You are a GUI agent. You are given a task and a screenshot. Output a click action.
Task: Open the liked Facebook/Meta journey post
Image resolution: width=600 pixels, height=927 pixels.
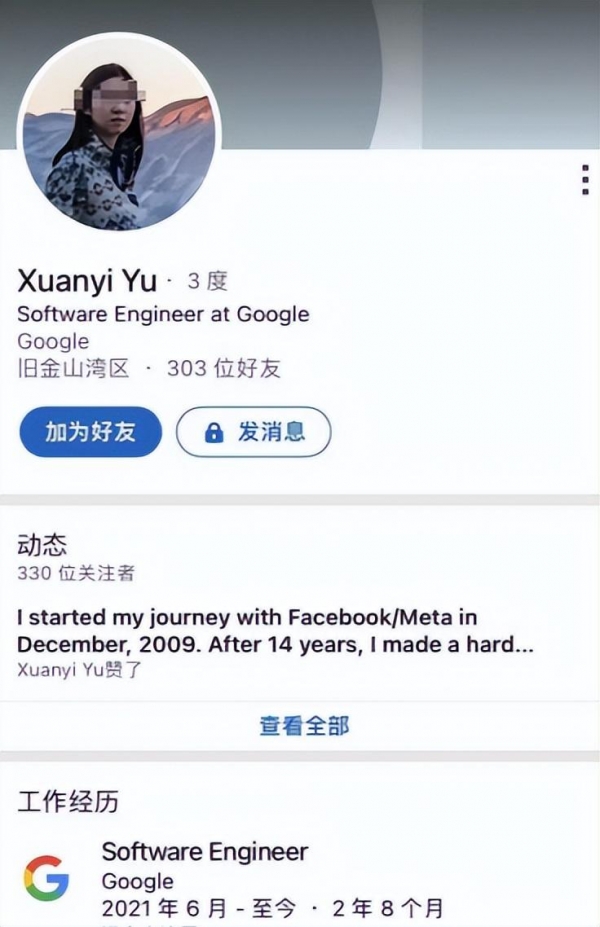point(274,631)
